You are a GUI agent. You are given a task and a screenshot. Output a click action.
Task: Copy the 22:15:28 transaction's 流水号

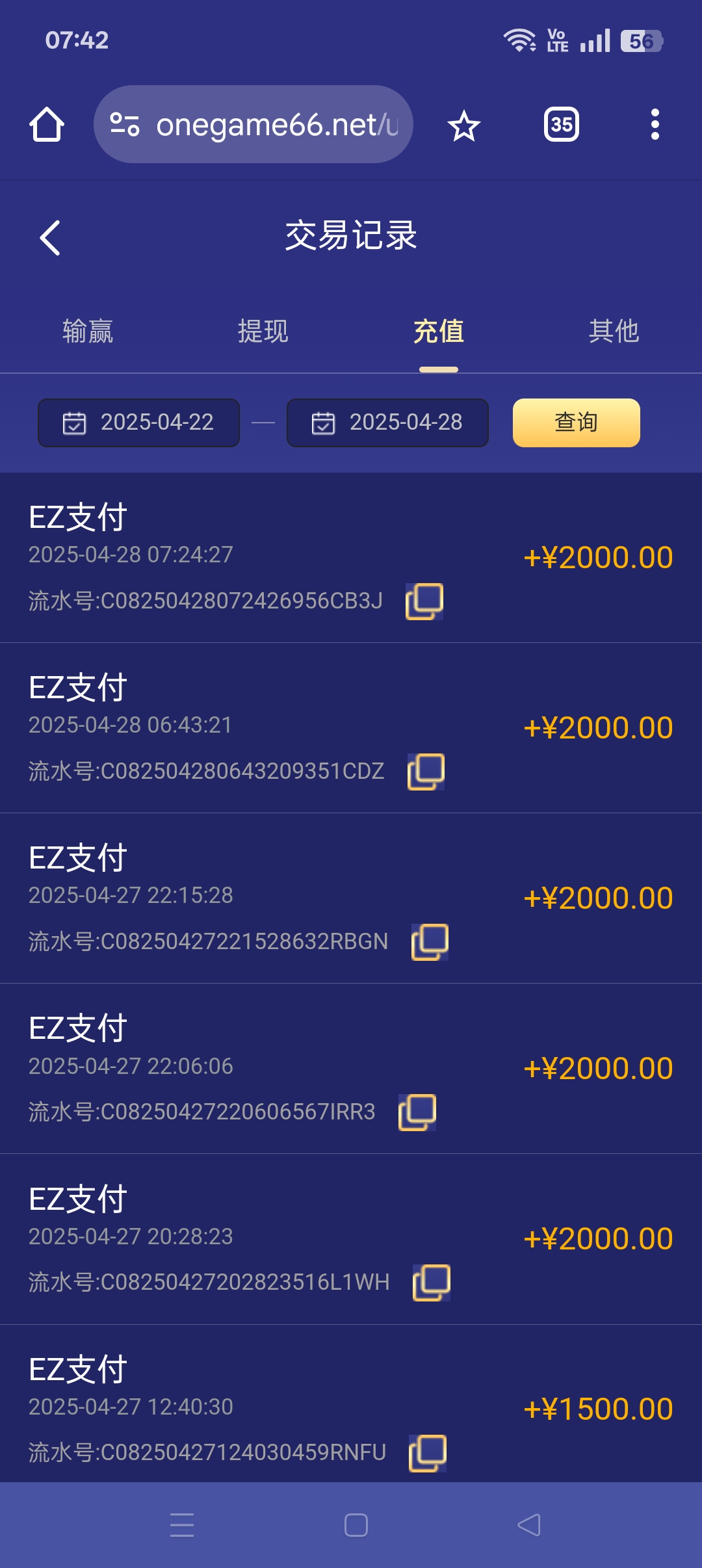(x=428, y=943)
